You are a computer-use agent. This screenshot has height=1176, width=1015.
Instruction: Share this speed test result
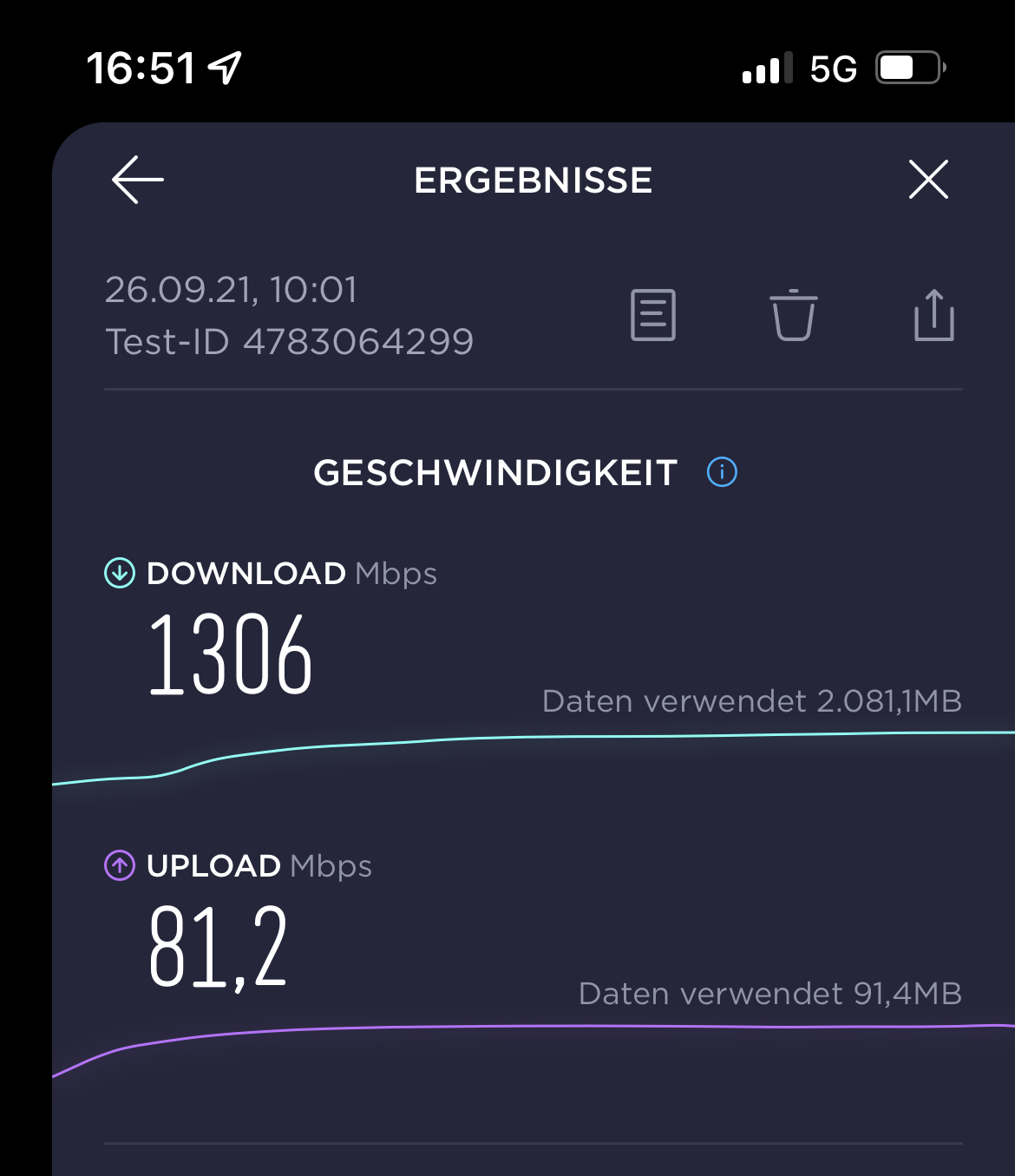pyautogui.click(x=933, y=314)
